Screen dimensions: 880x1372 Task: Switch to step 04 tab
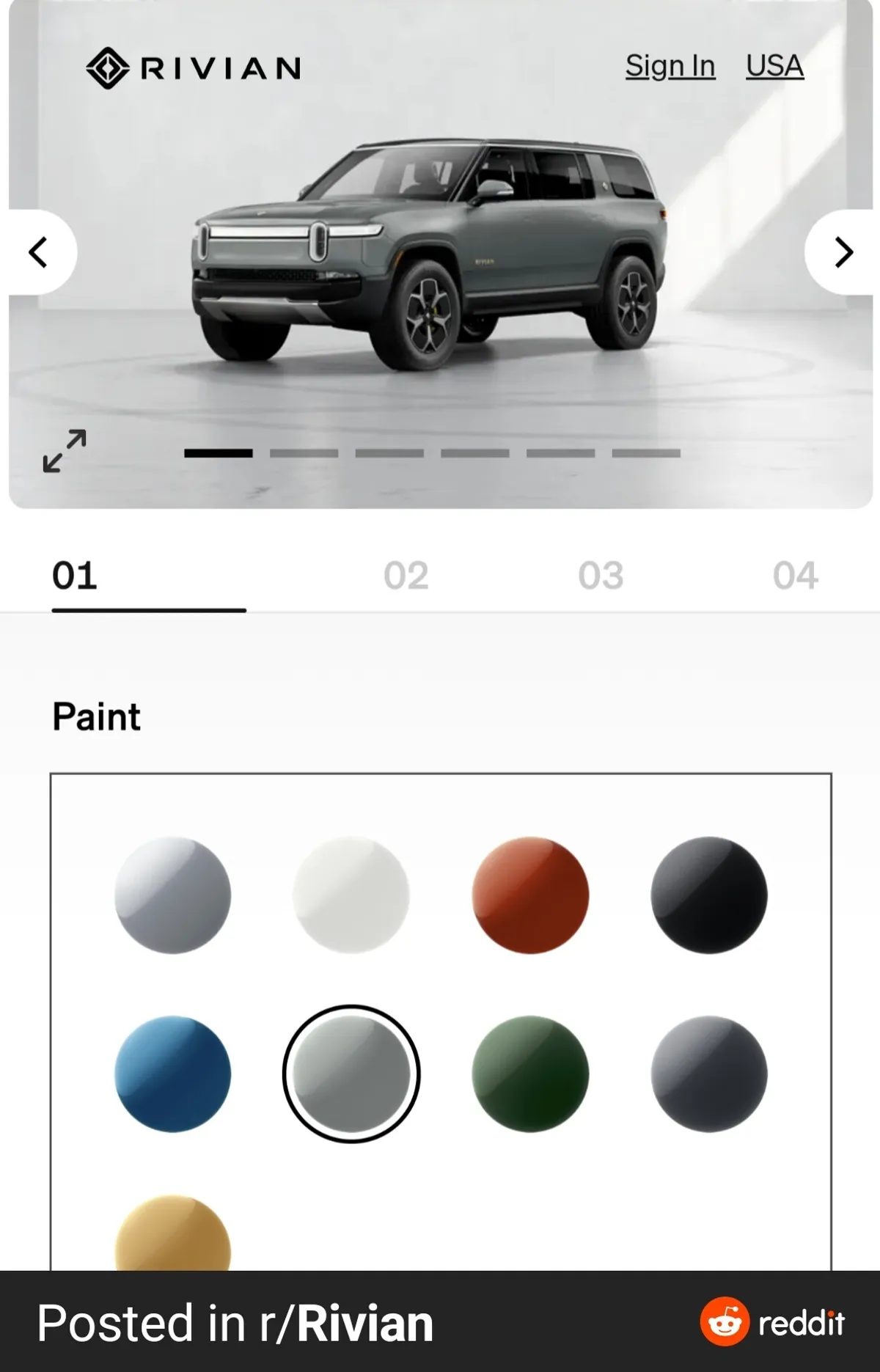click(x=795, y=576)
